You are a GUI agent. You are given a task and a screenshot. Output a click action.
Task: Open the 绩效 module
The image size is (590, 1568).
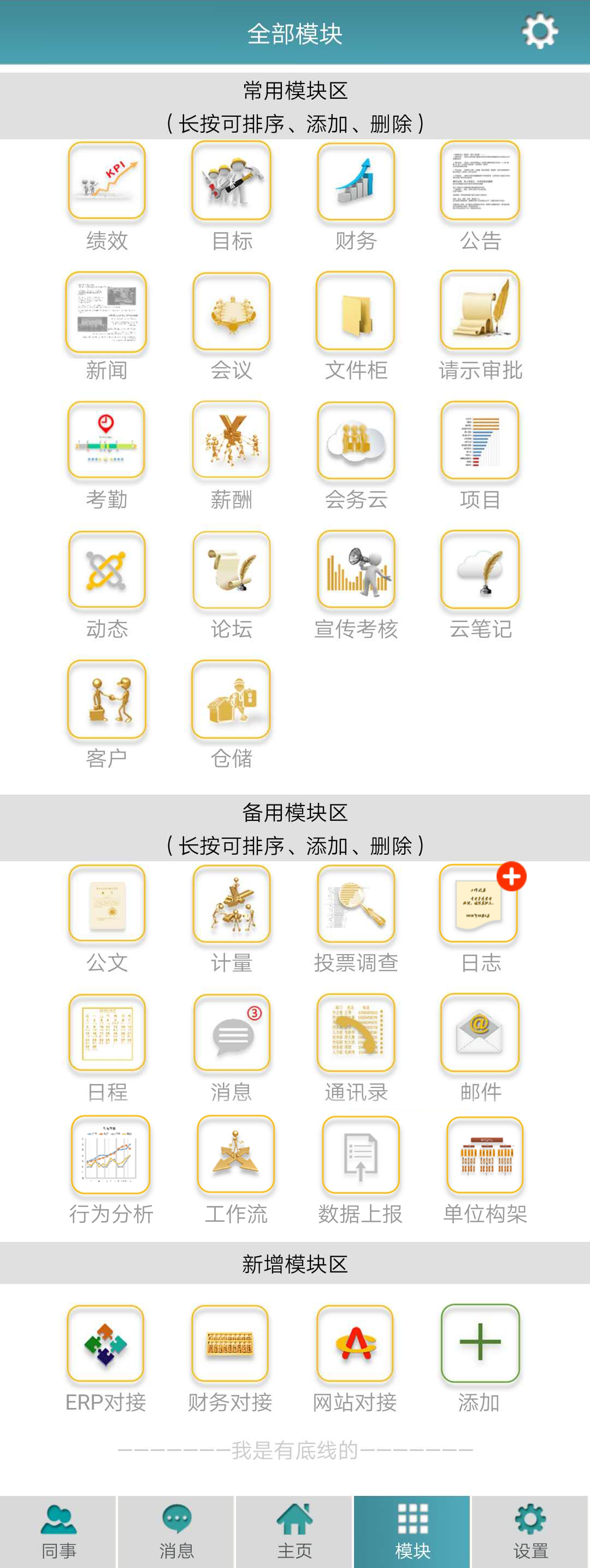tap(107, 181)
